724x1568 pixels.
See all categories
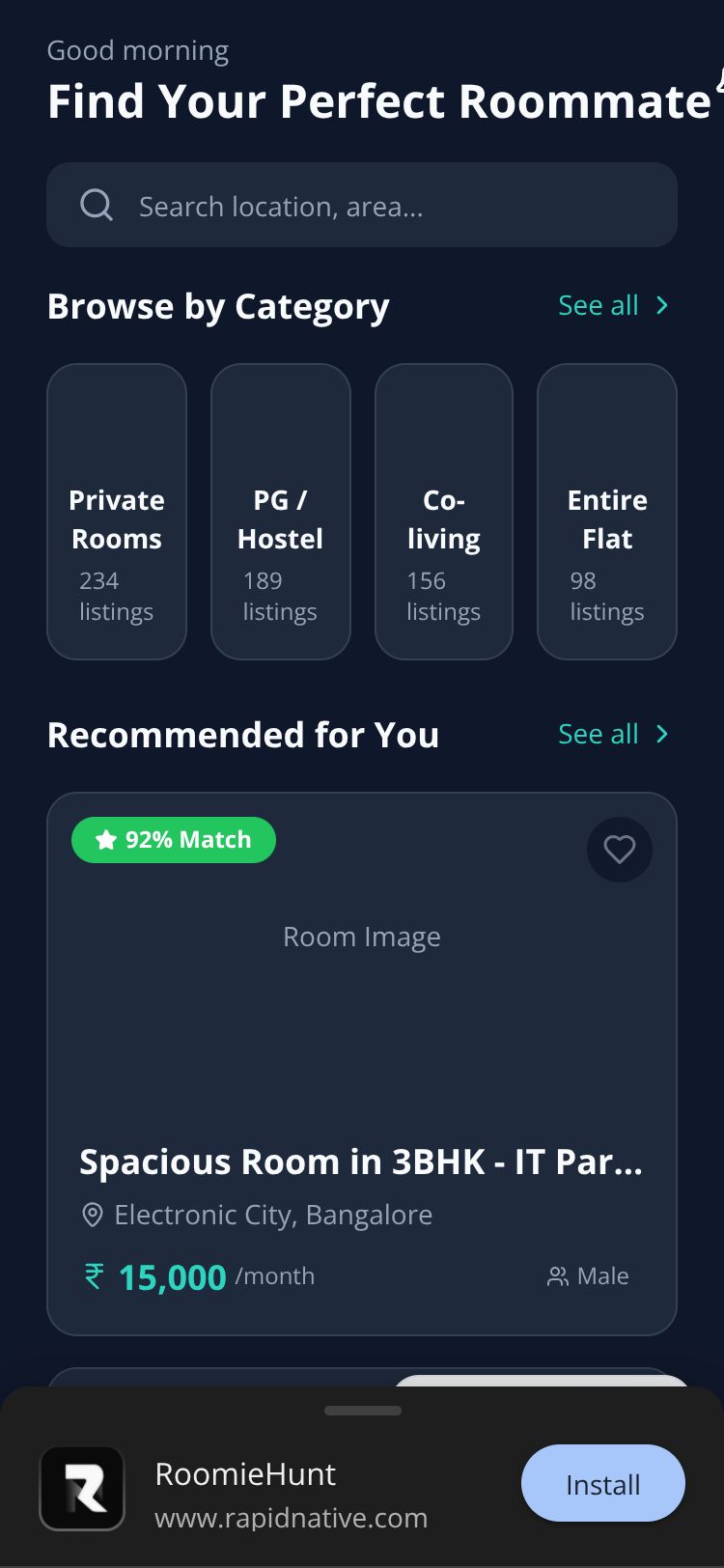click(613, 306)
